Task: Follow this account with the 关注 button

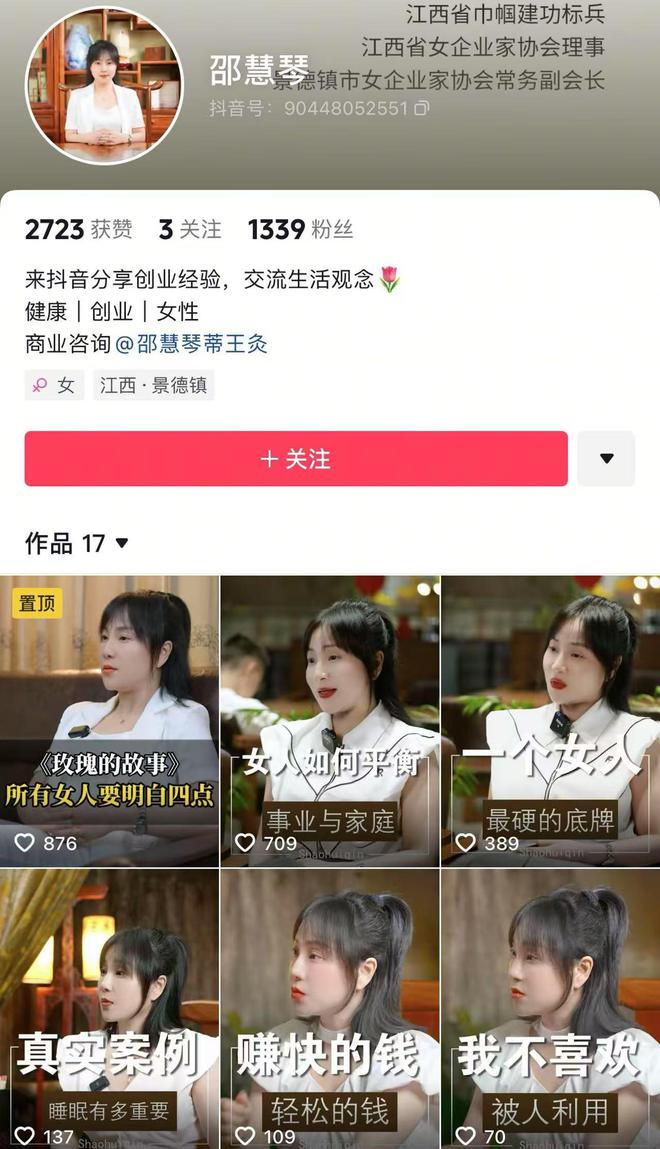Action: [x=296, y=459]
